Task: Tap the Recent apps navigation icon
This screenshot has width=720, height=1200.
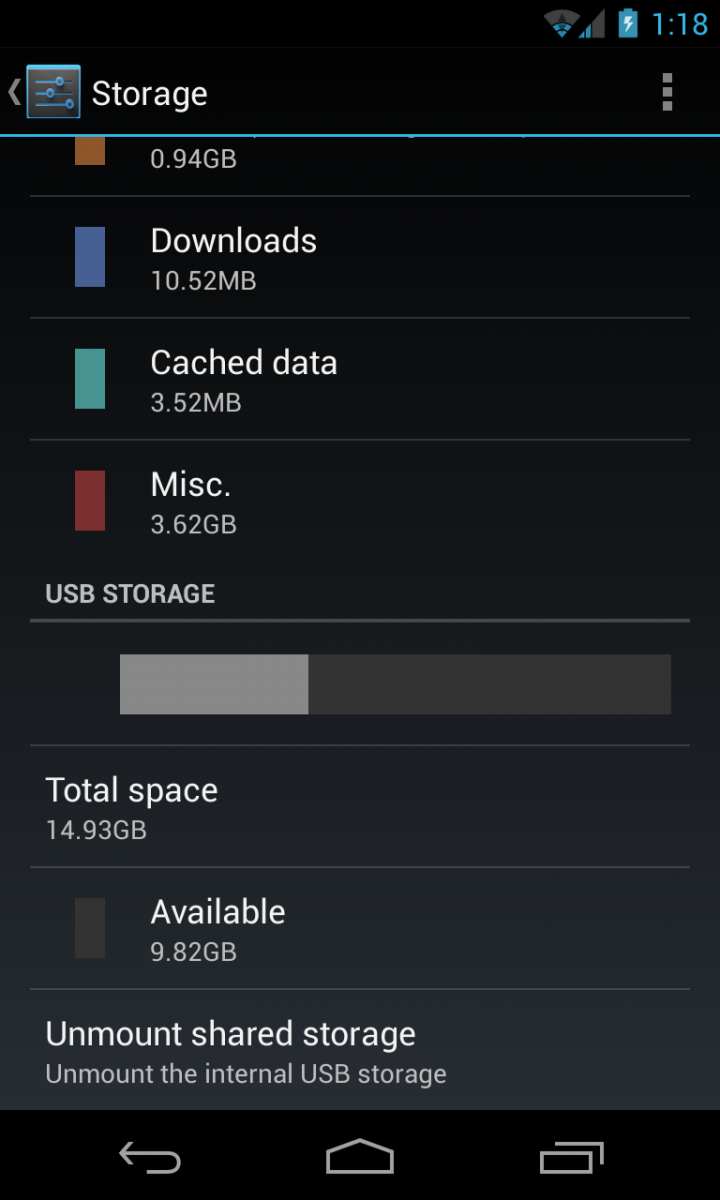Action: click(x=570, y=1157)
